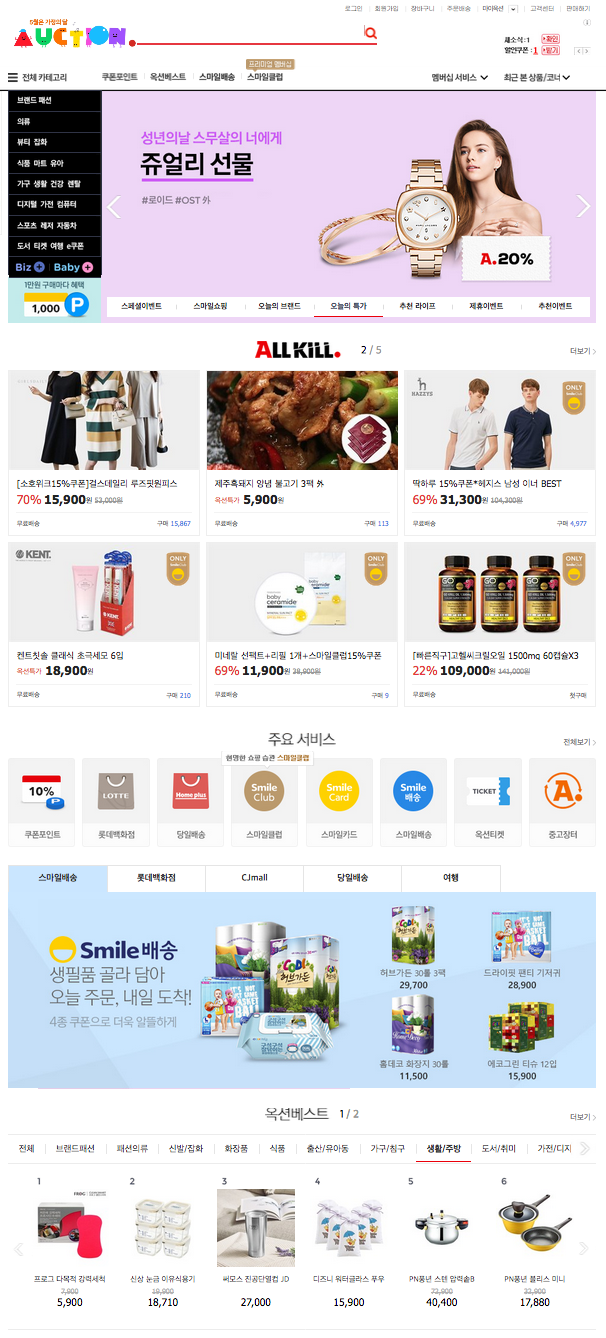This screenshot has width=606, height=1338.
Task: Switch to CJmall tab
Action: pos(254,878)
